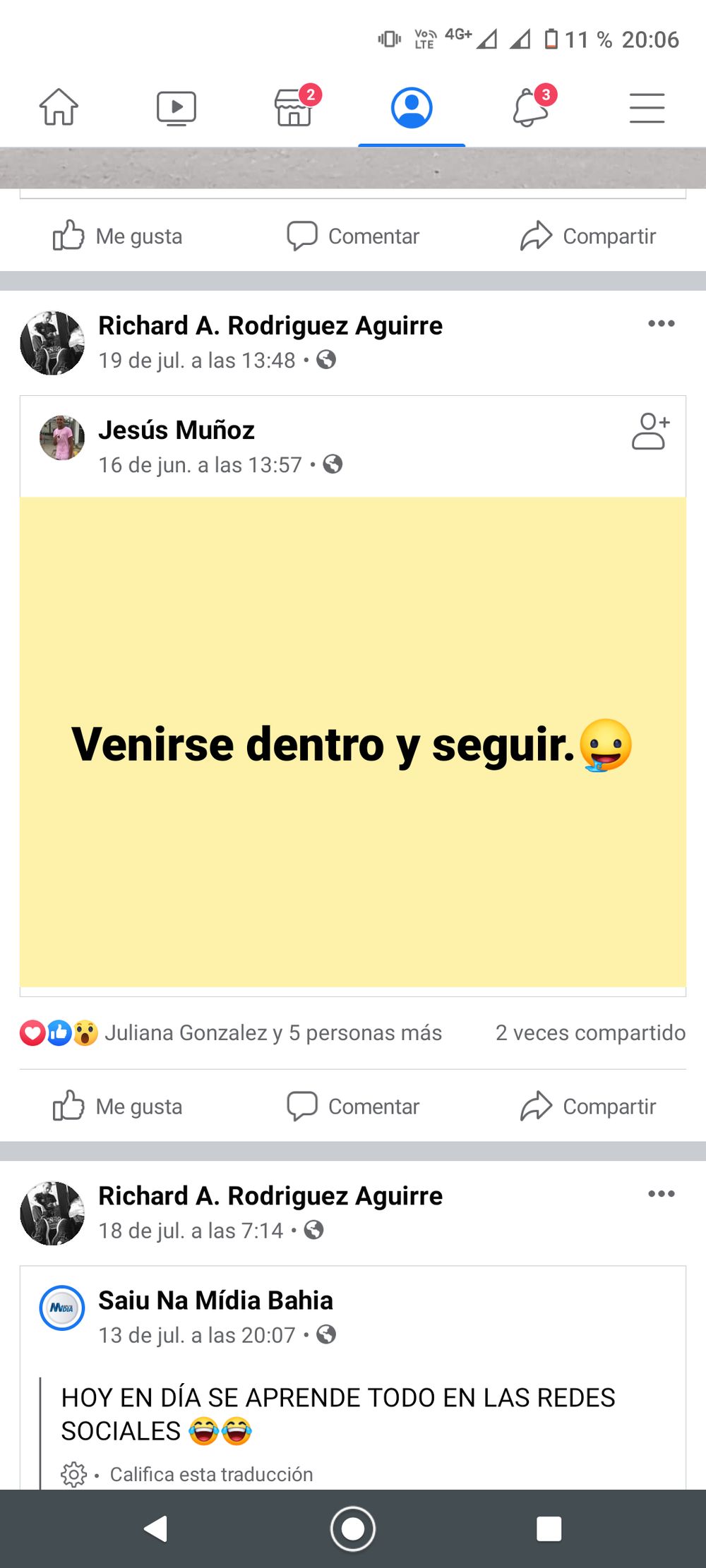Go back with the system back button
706x1568 pixels.
coord(156,1529)
